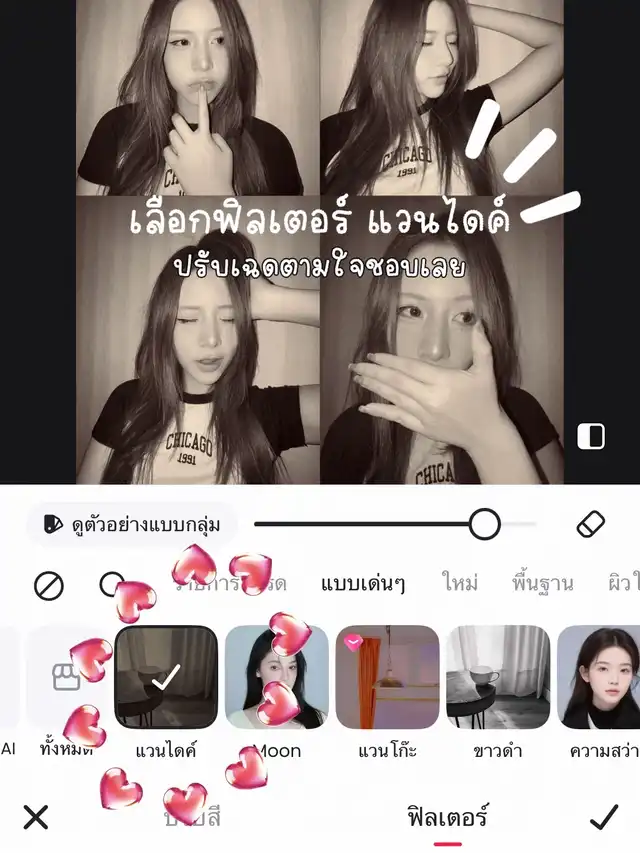Select the แวนไดค์ filter
The height and width of the screenshot is (853, 640).
167,678
